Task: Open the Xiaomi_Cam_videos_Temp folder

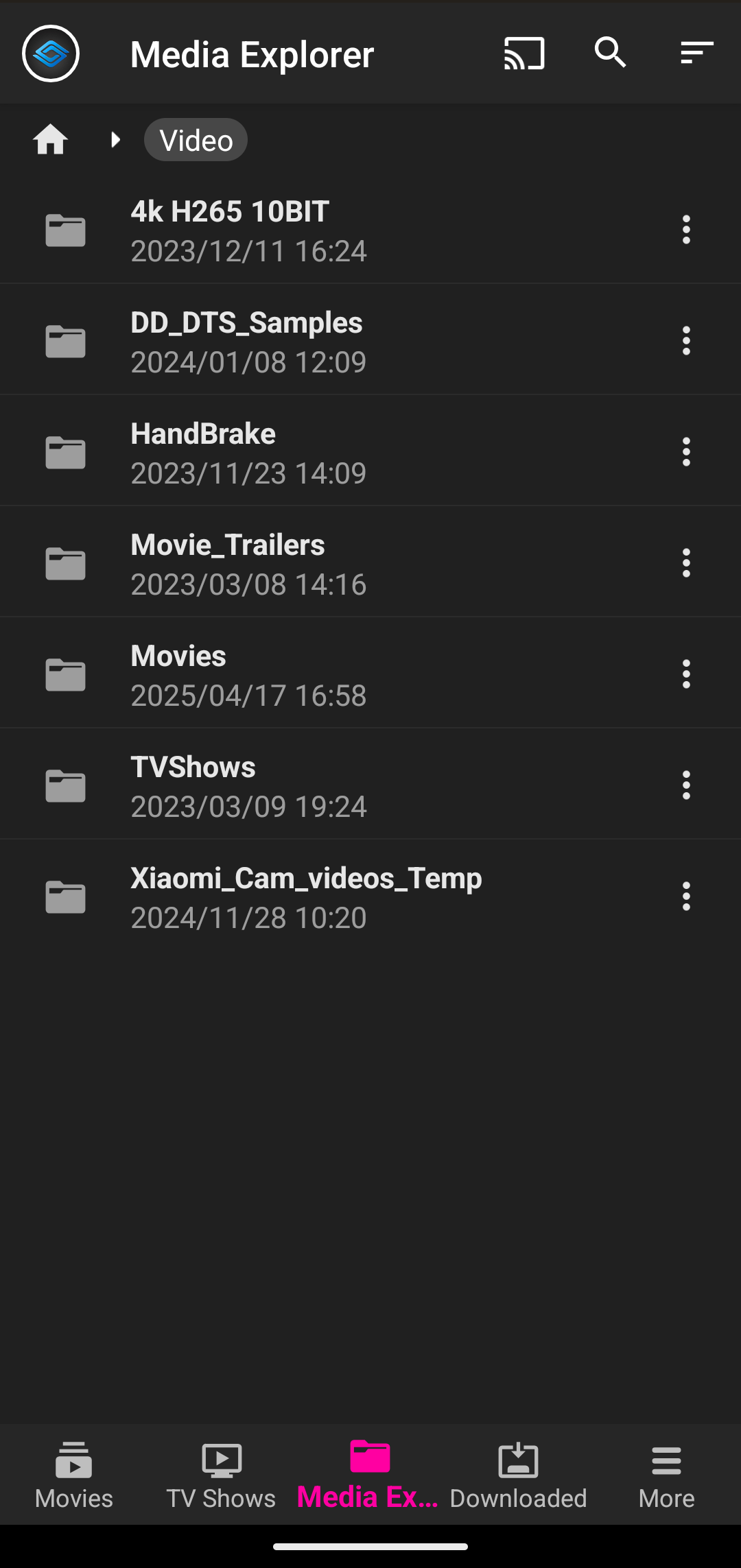Action: click(370, 896)
